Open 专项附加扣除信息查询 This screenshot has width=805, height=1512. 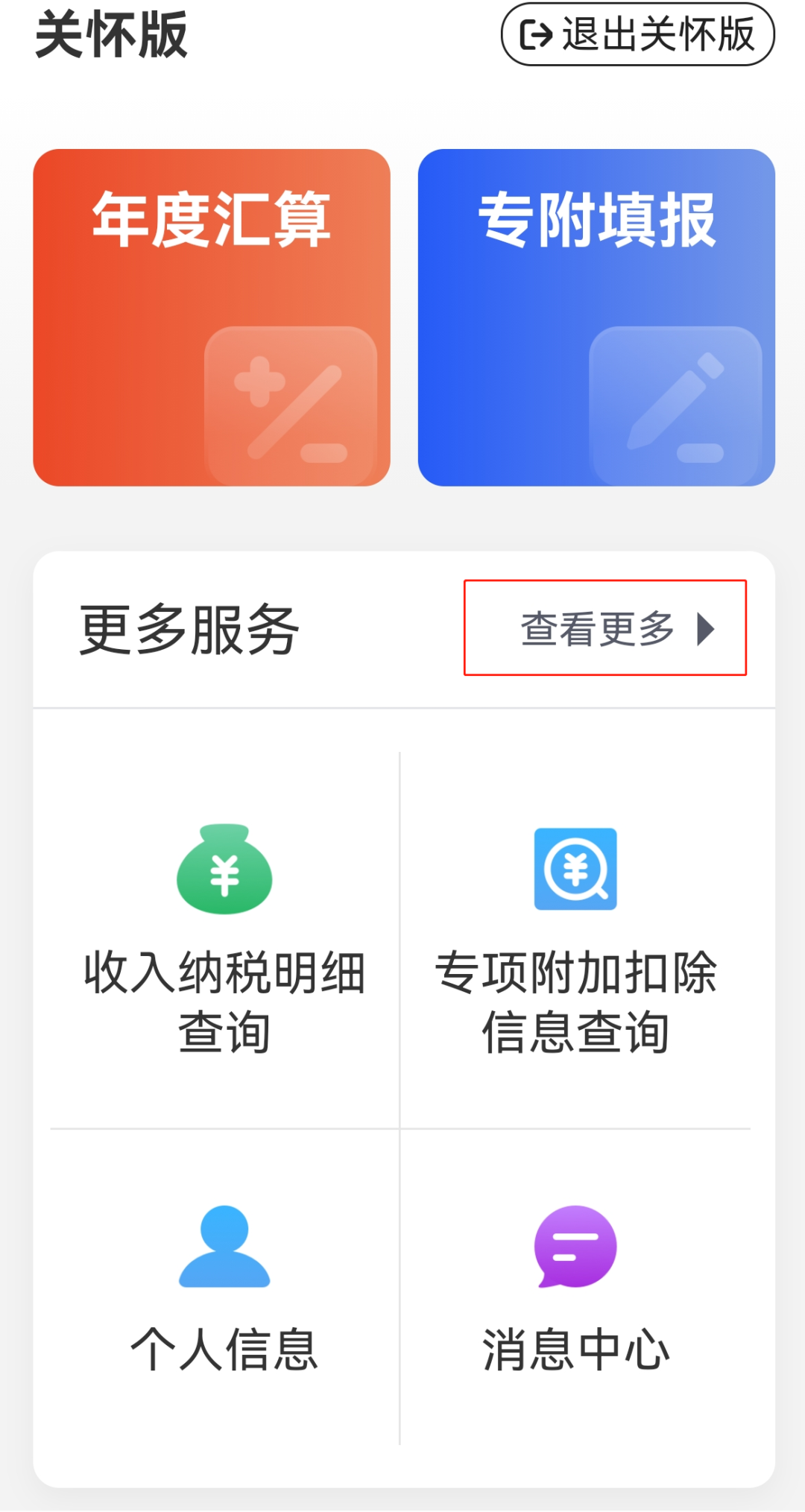pyautogui.click(x=575, y=940)
